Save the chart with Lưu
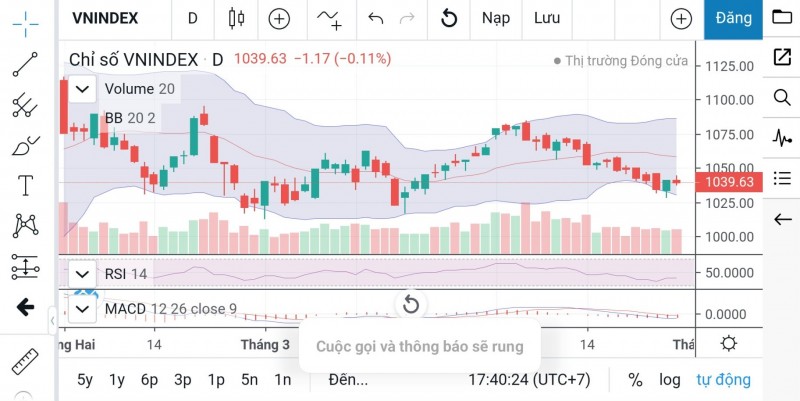 546,18
